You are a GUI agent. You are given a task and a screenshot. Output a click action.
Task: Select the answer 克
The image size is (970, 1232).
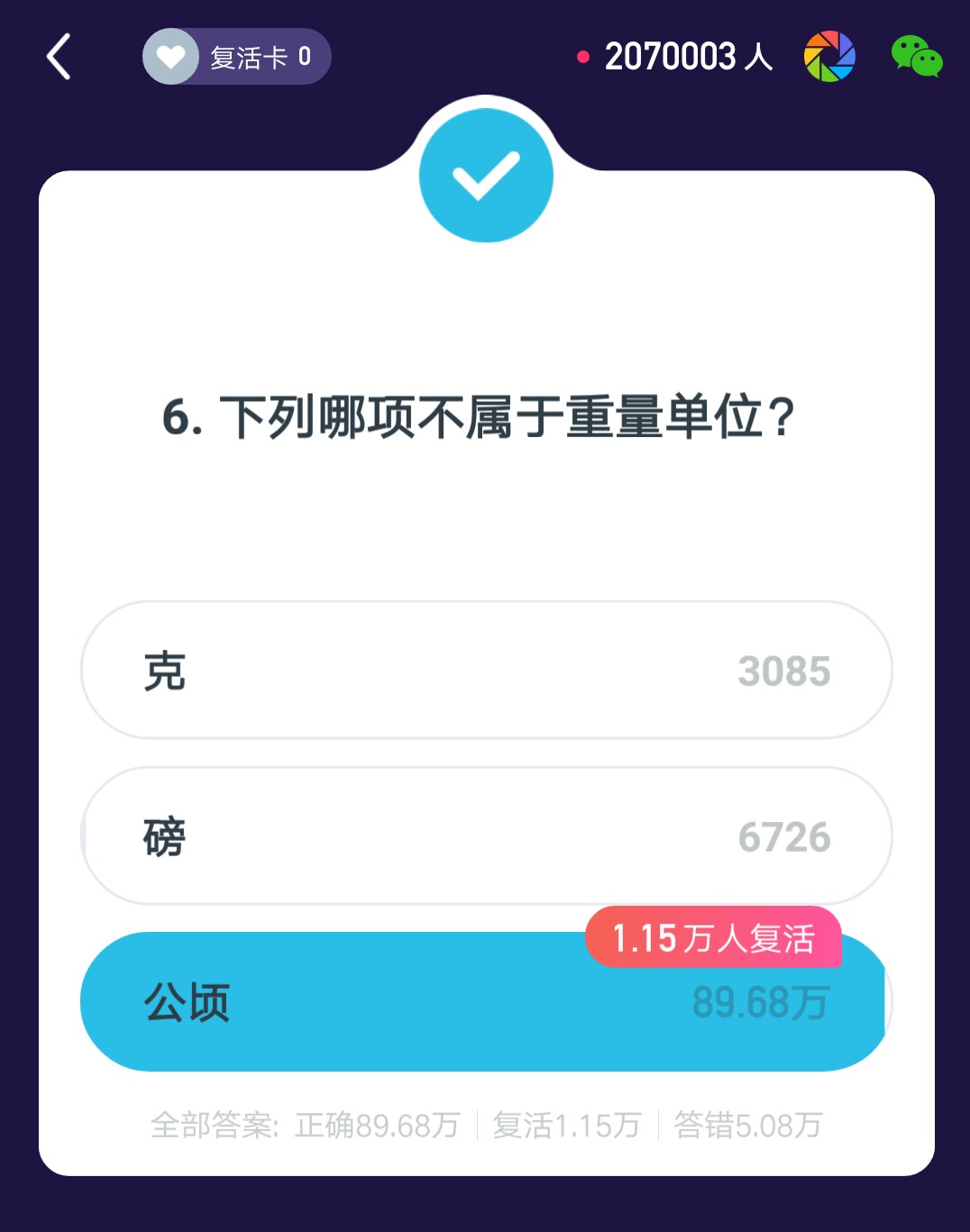tap(486, 670)
